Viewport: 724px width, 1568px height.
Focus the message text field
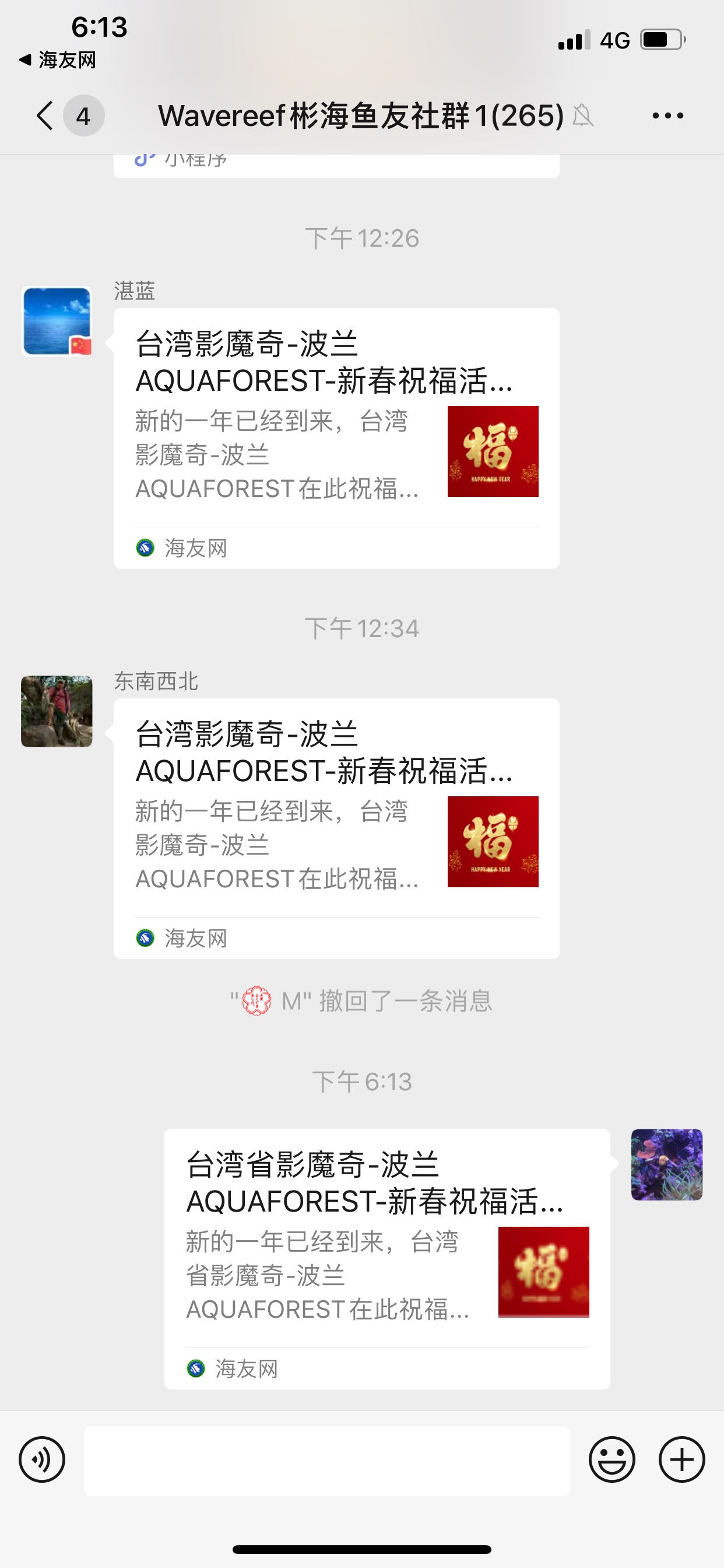[326, 1460]
